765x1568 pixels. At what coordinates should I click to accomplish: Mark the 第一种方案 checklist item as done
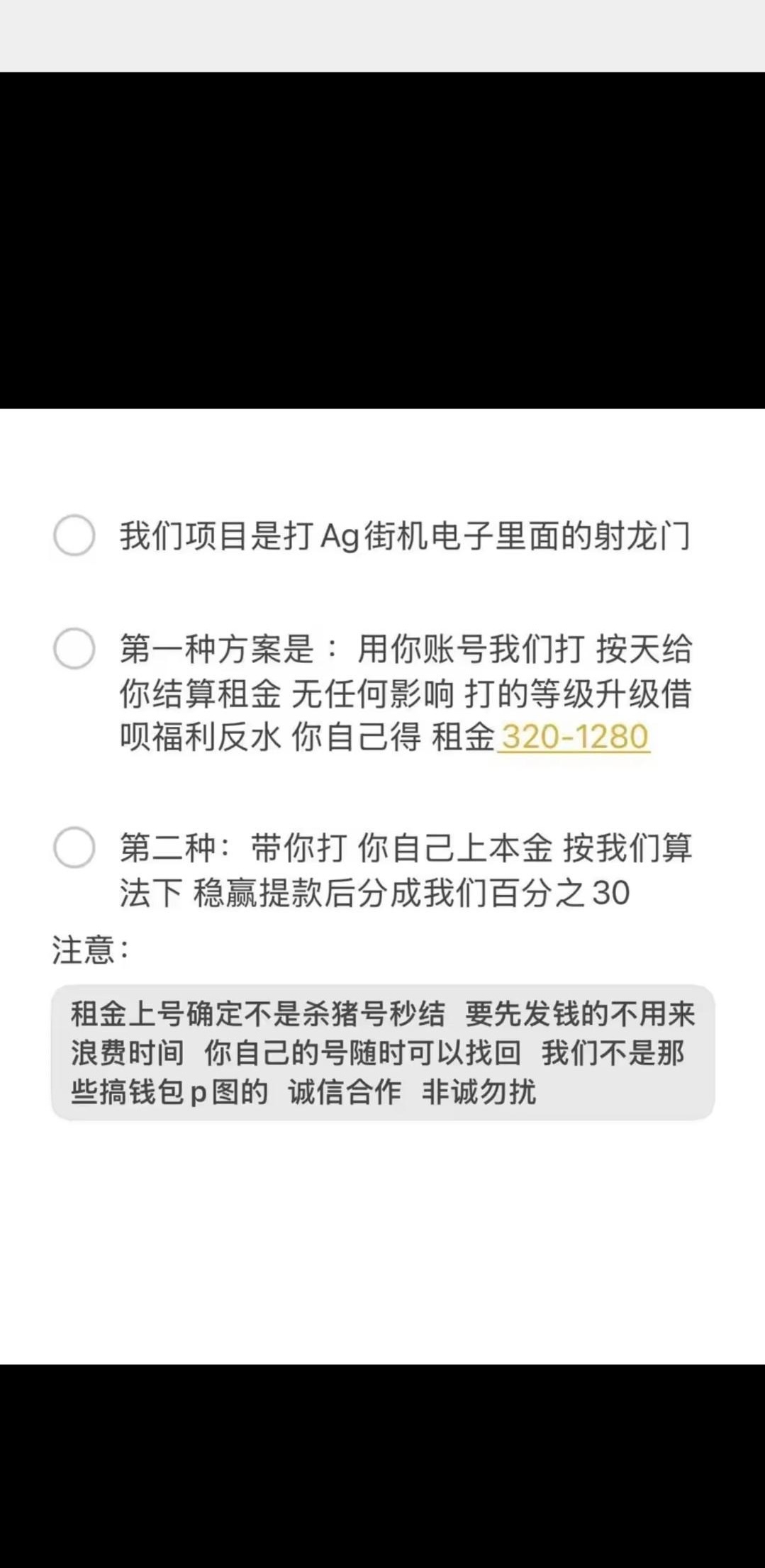tap(74, 648)
